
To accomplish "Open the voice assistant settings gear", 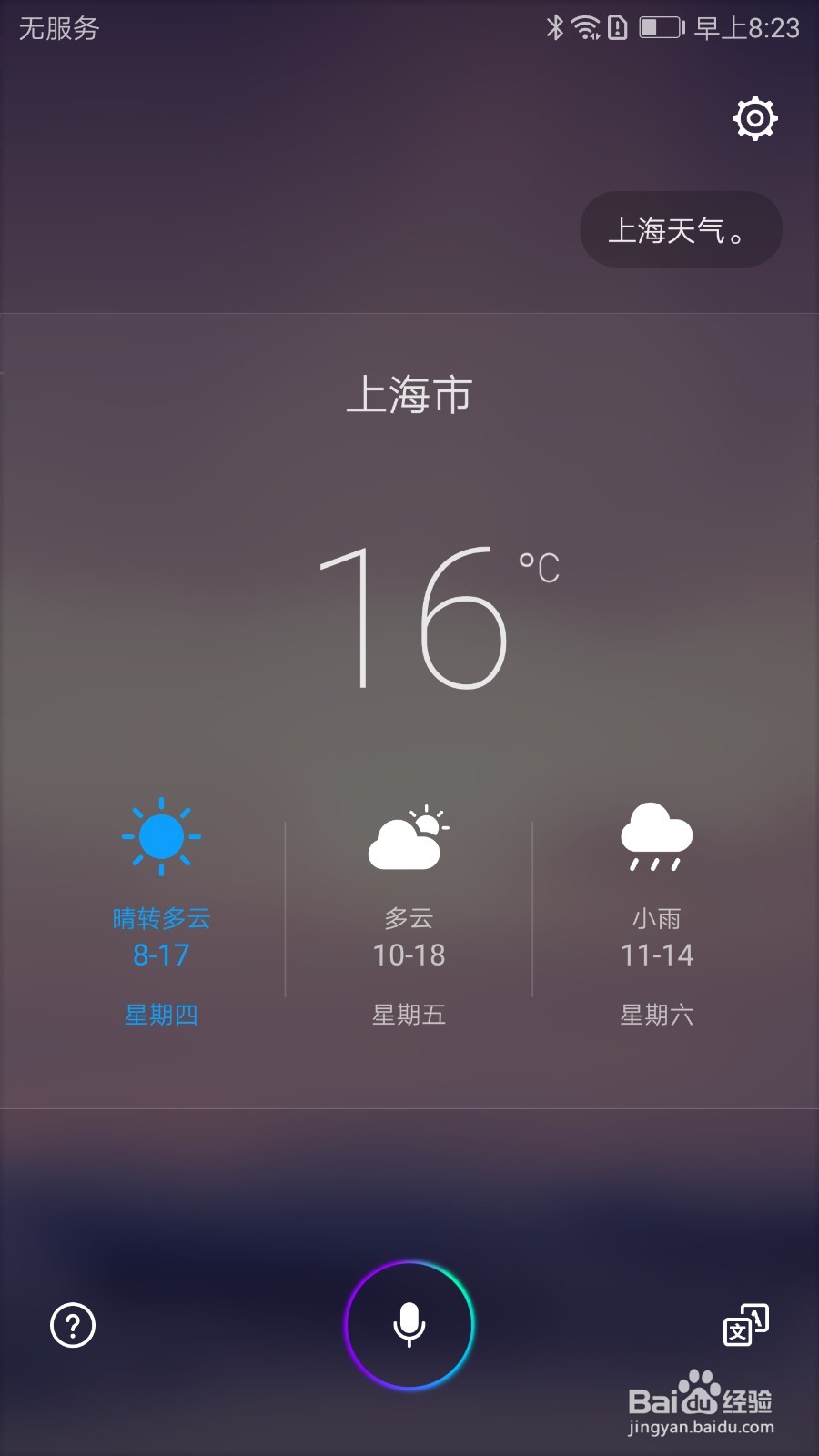I will click(x=754, y=118).
